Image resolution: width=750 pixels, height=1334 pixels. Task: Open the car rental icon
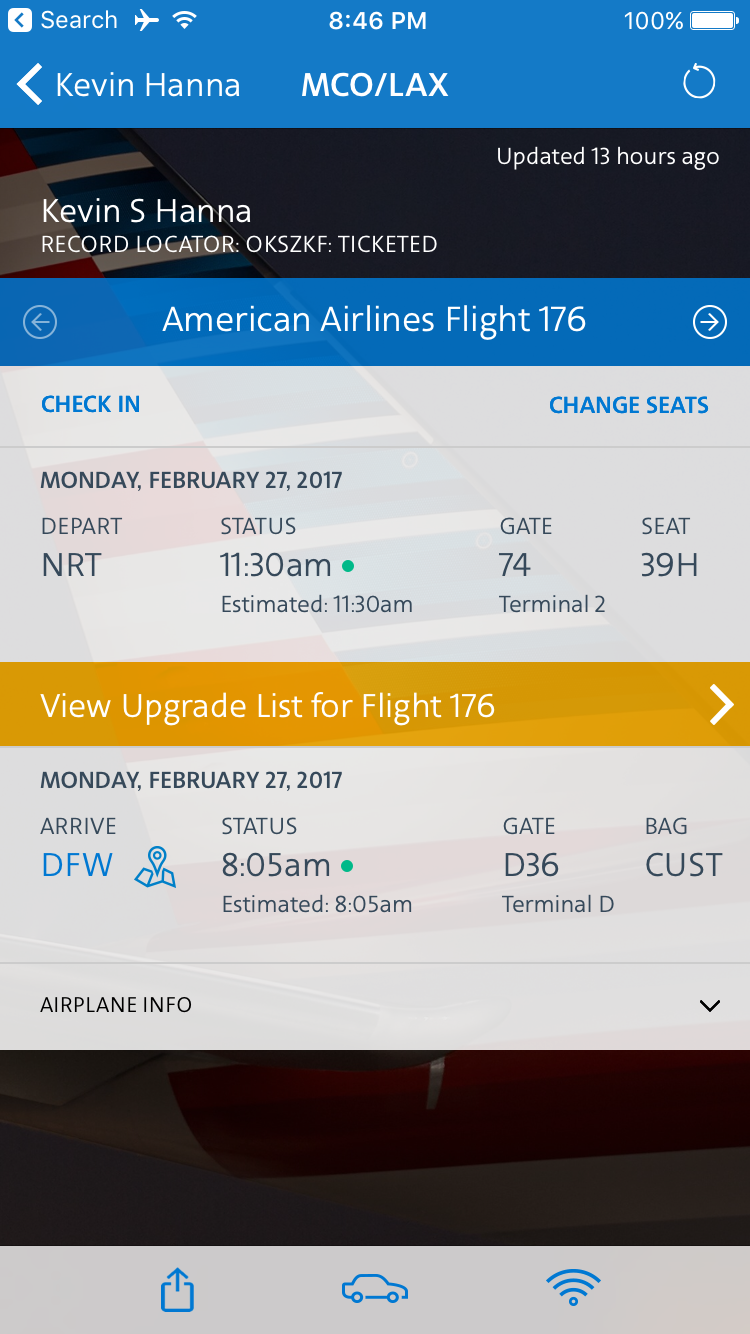pos(375,1290)
